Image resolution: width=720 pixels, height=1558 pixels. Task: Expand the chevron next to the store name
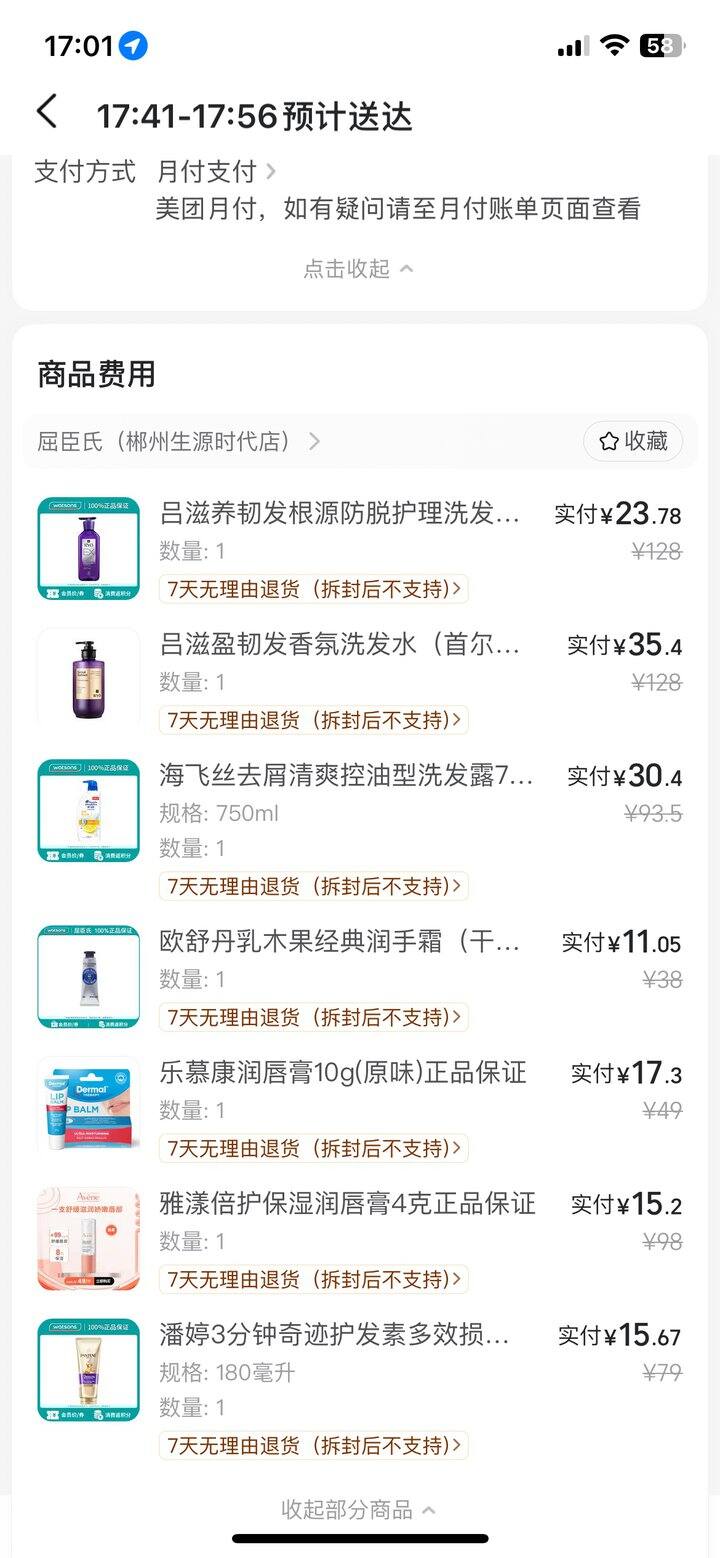pos(314,441)
